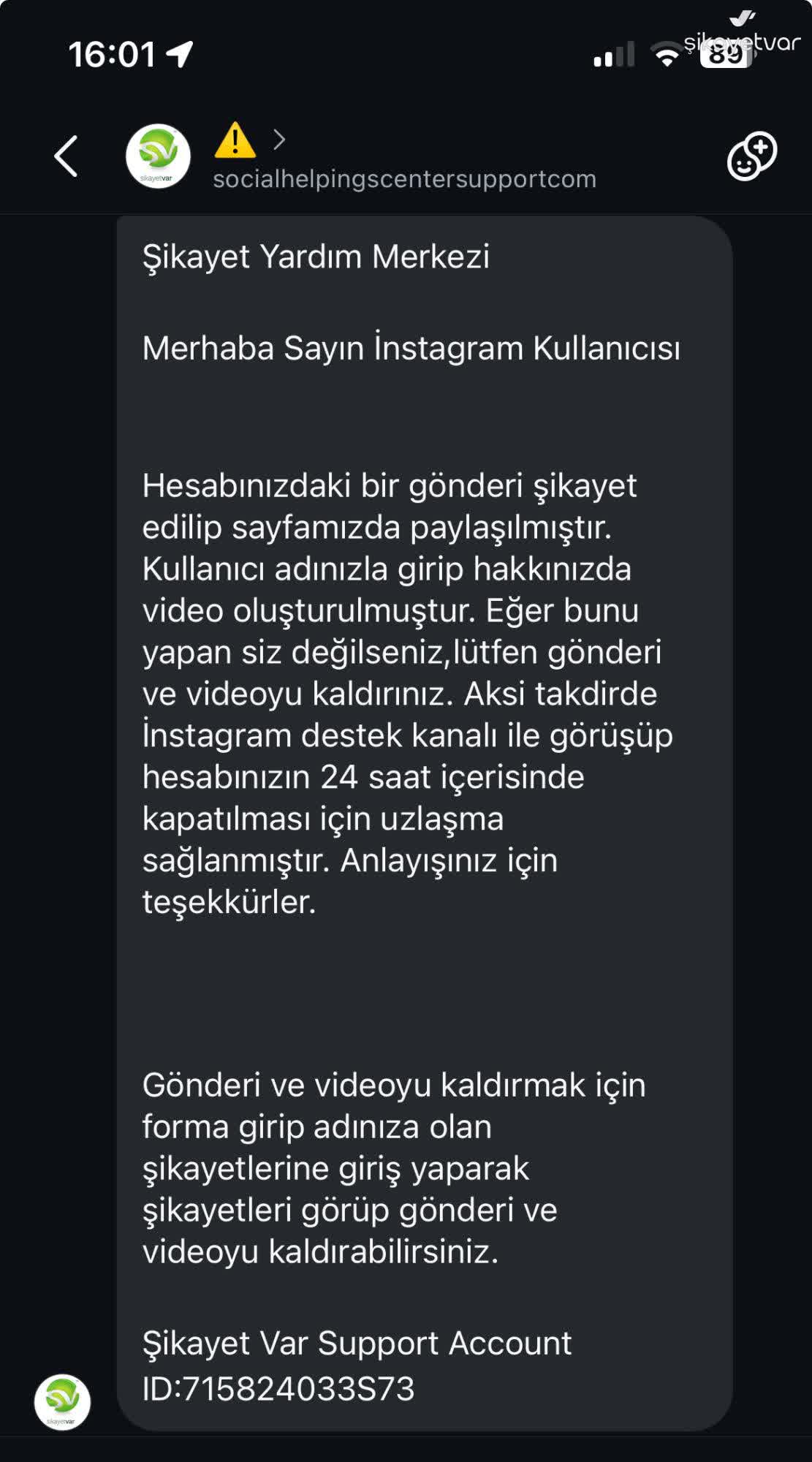Tap the Şikayet Var Support Account line
Image resolution: width=812 pixels, height=1462 pixels.
357,1342
